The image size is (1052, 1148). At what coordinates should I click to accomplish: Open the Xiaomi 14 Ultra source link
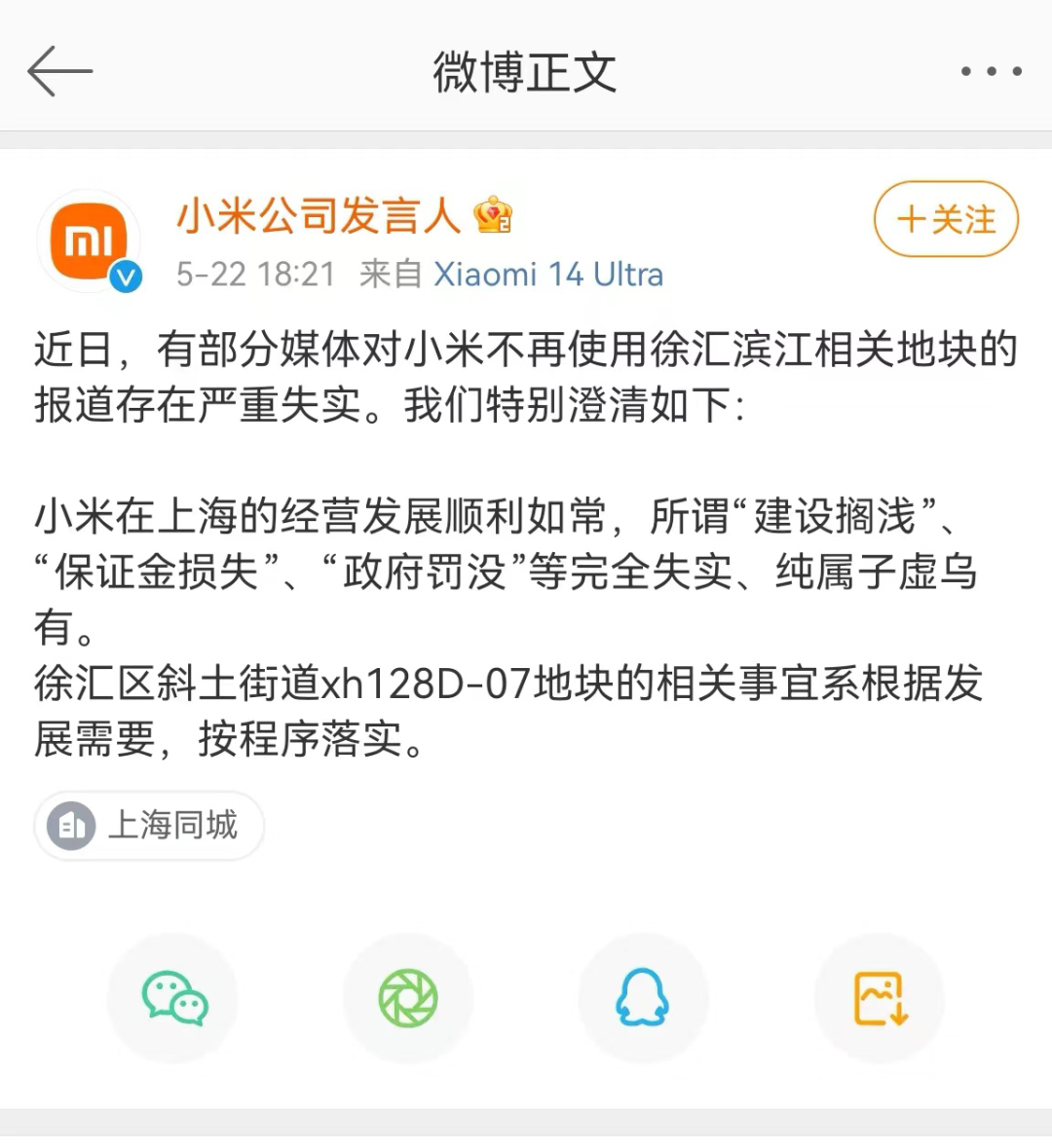coord(547,275)
